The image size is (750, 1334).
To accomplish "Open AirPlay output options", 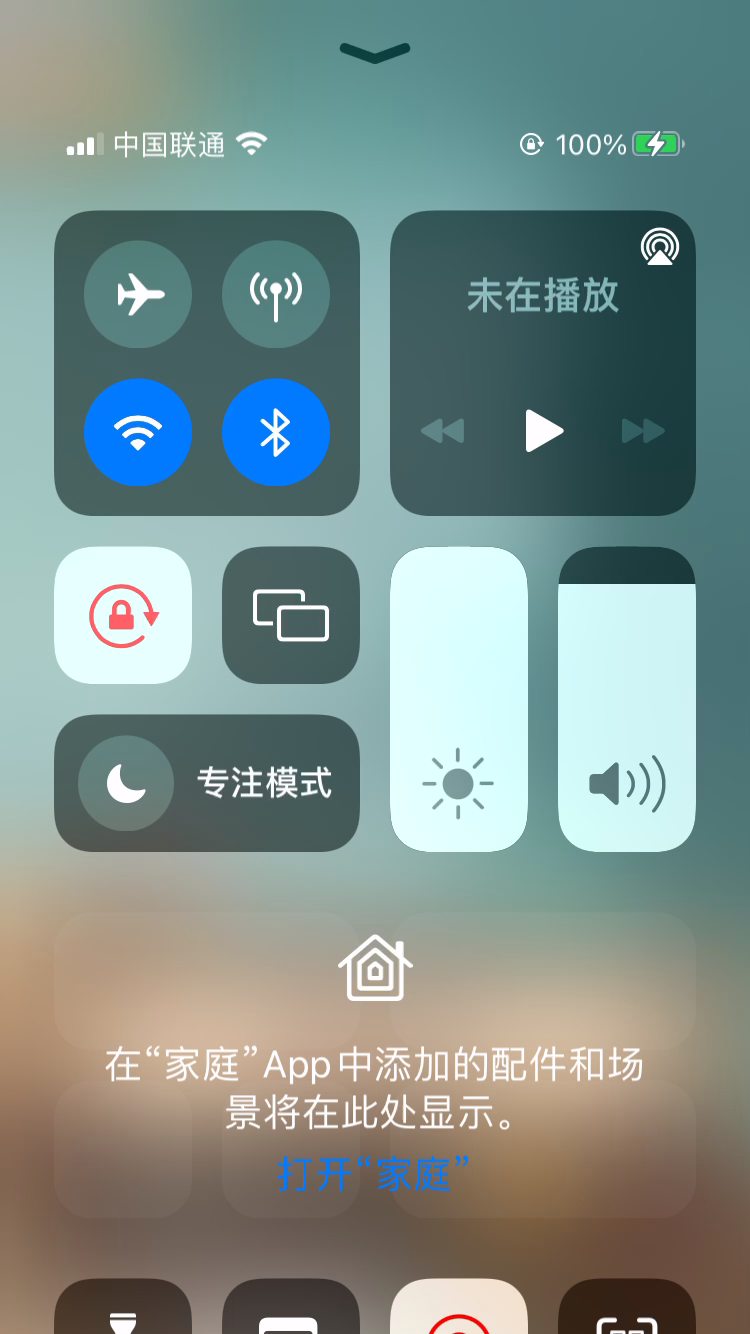I will point(660,247).
